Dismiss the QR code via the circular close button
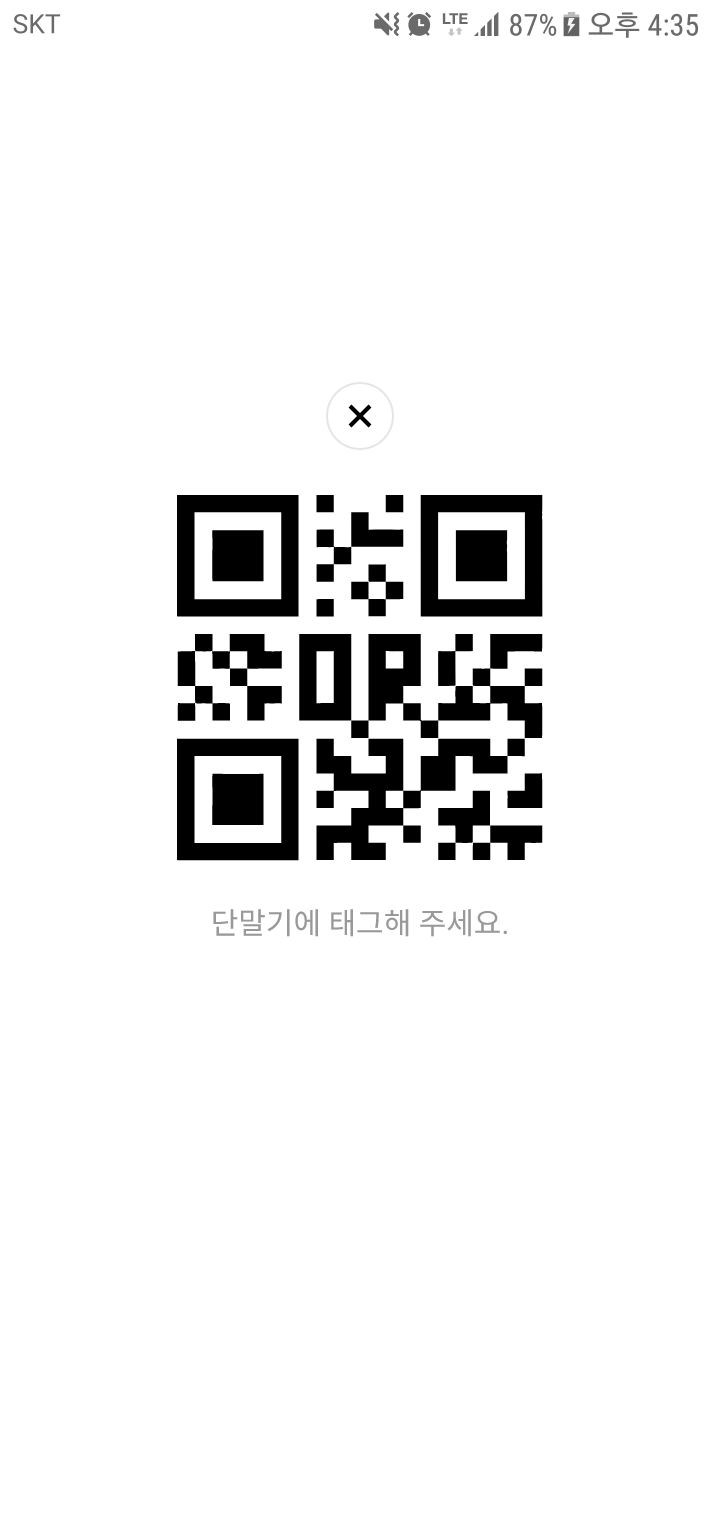The height and width of the screenshot is (1520, 720). click(x=360, y=416)
